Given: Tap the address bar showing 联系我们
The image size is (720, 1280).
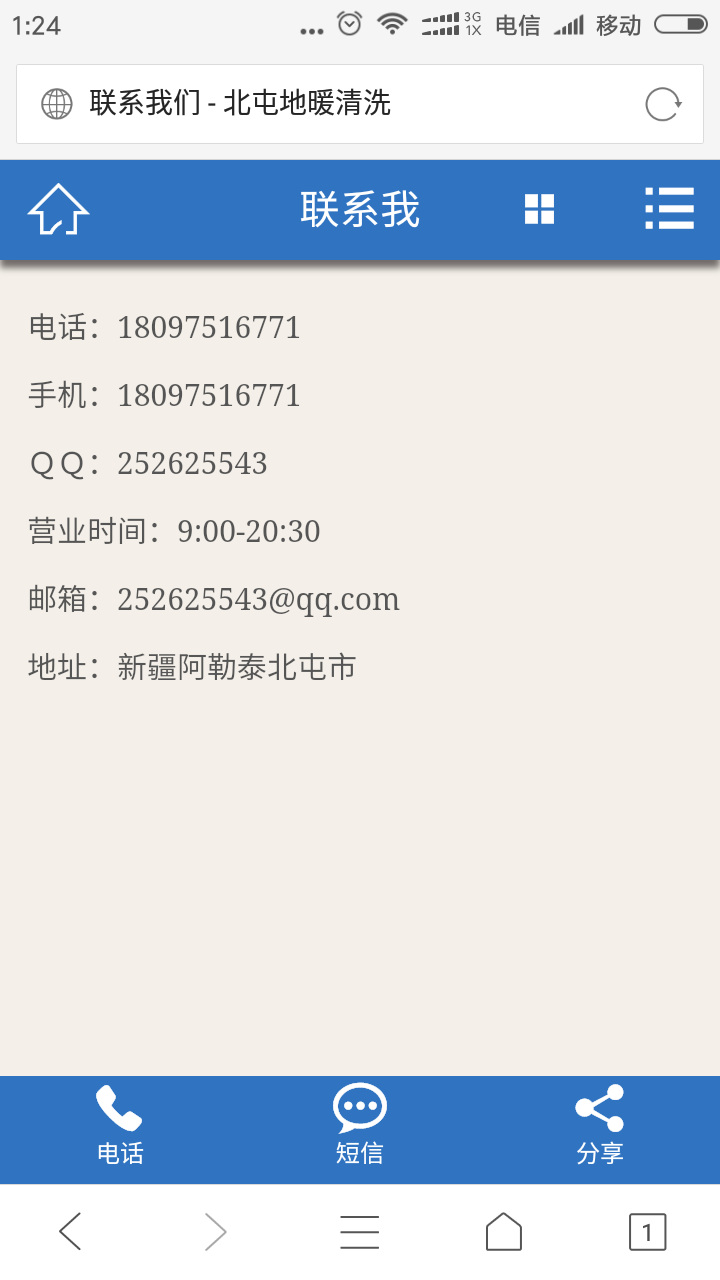Looking at the screenshot, I should click(x=330, y=103).
